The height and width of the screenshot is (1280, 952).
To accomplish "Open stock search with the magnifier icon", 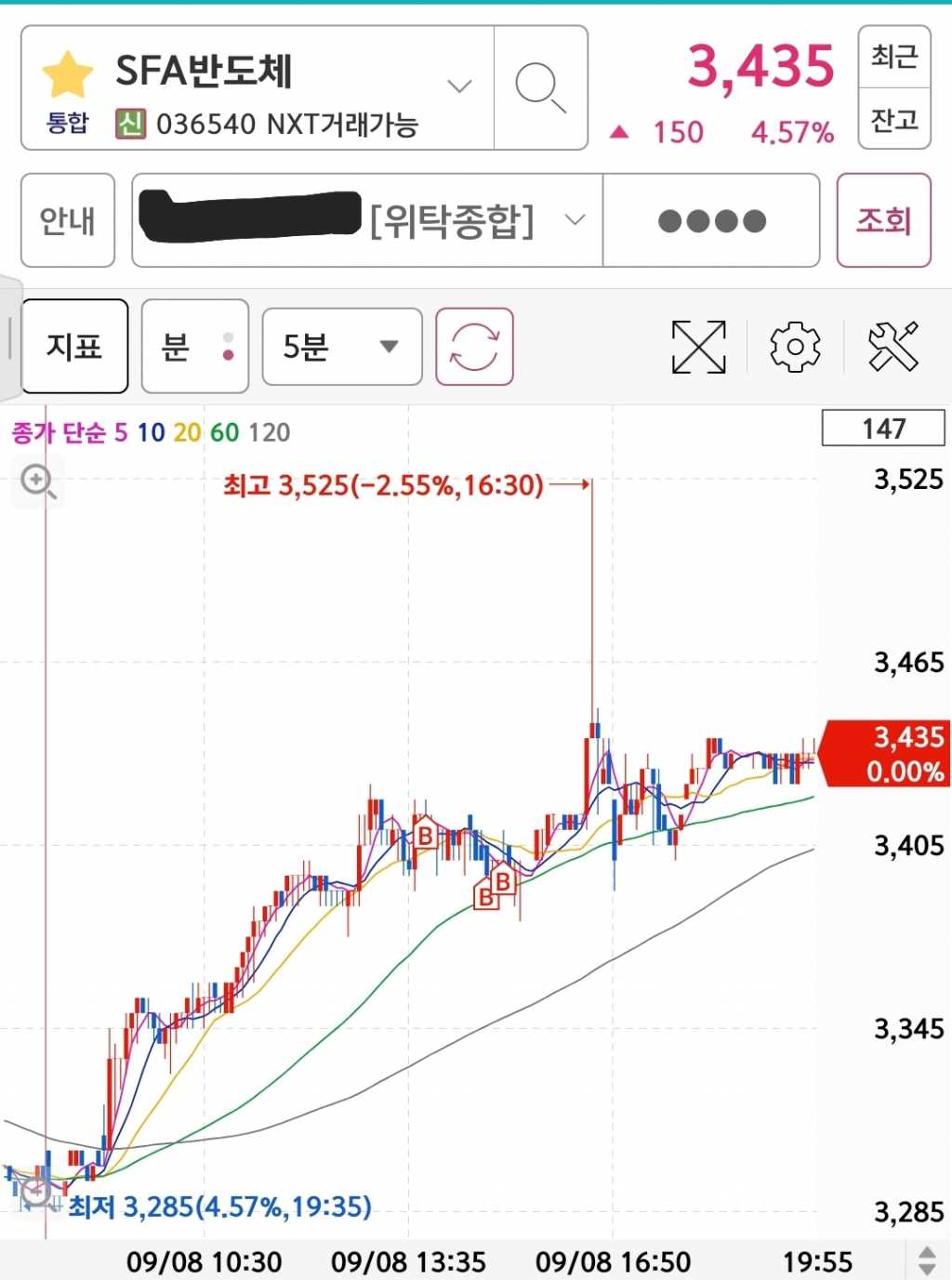I will coord(540,87).
